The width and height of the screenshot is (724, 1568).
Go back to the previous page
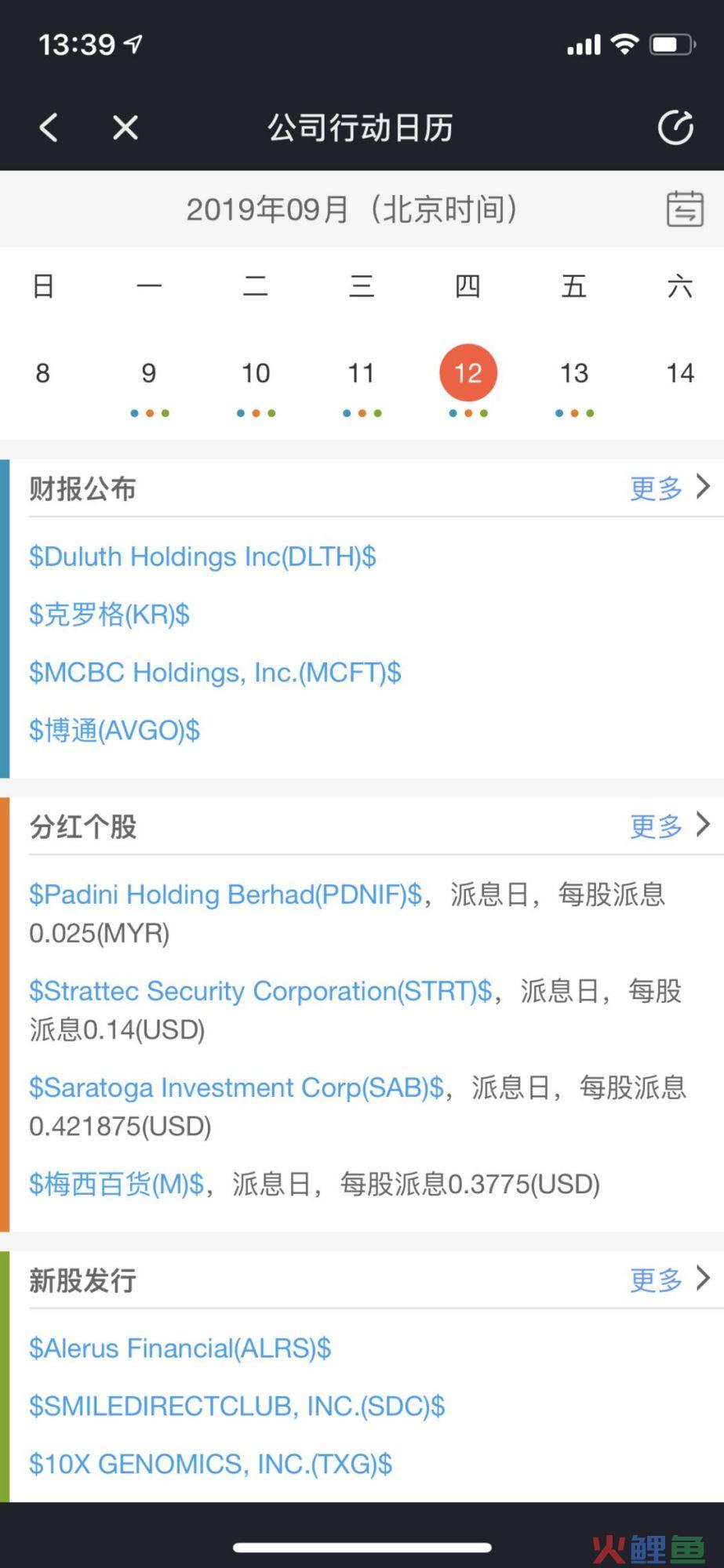pyautogui.click(x=49, y=127)
